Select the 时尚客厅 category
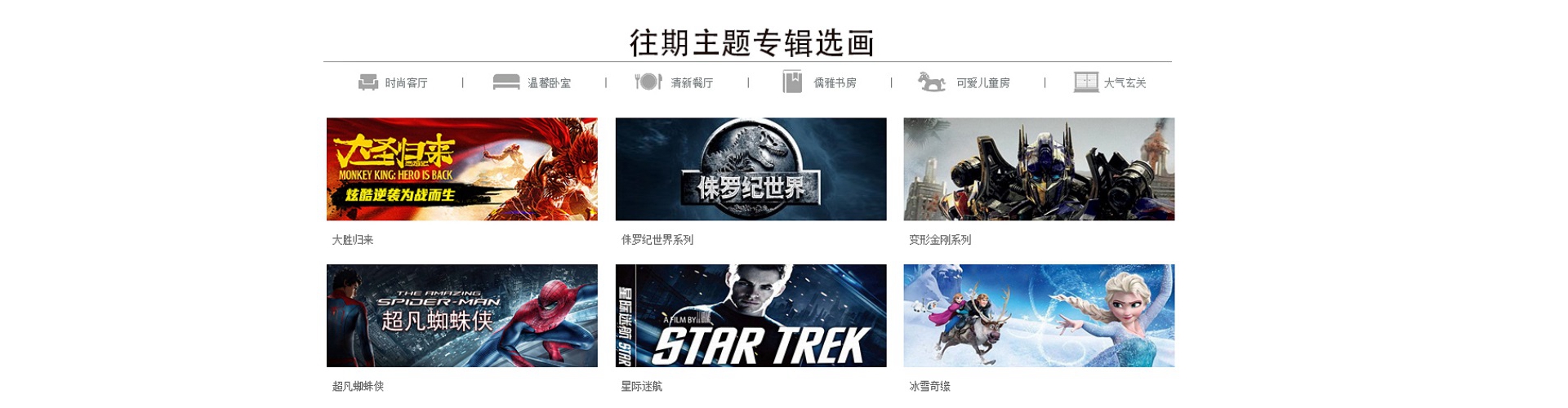This screenshot has height=408, width=1568. [x=394, y=82]
